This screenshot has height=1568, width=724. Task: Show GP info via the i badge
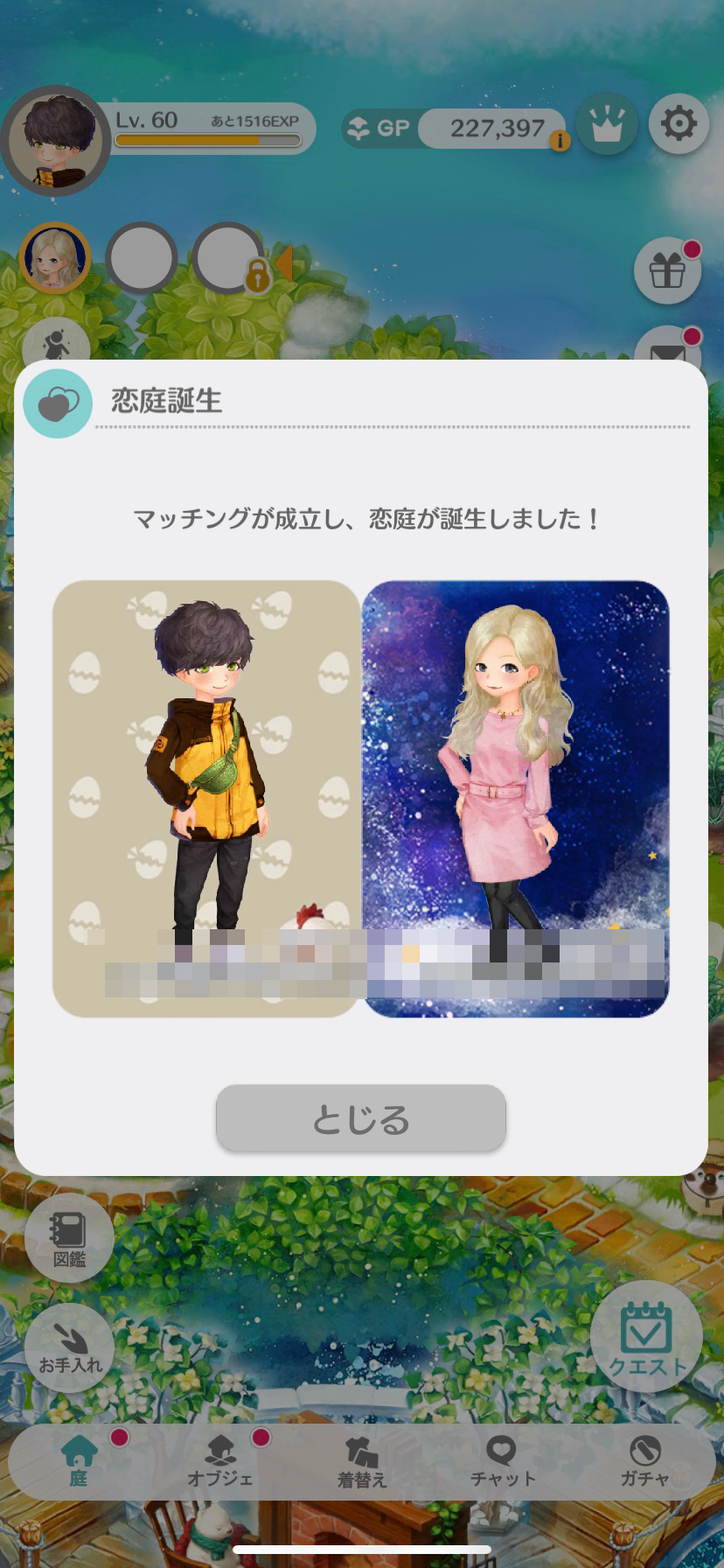[560, 140]
